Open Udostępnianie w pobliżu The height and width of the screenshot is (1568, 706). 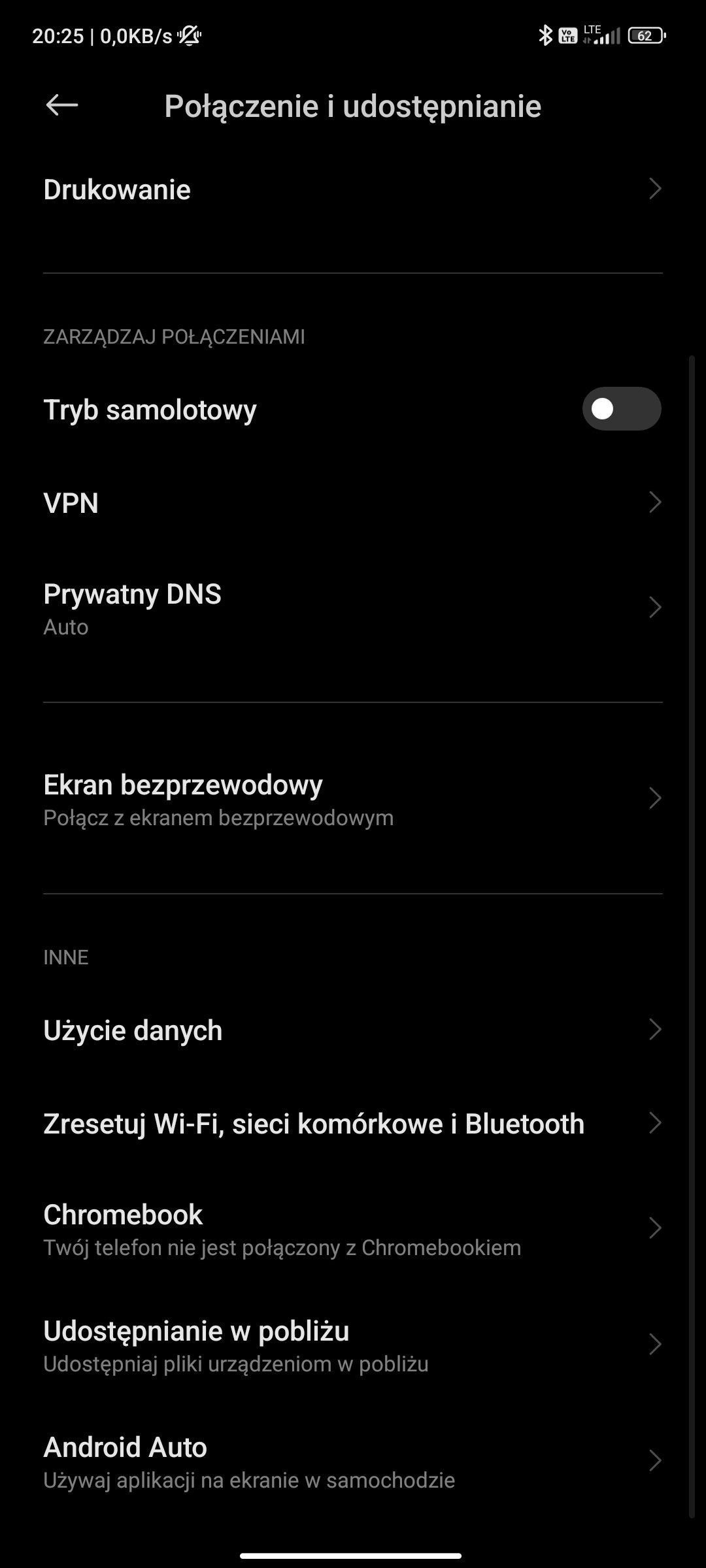pos(353,1345)
